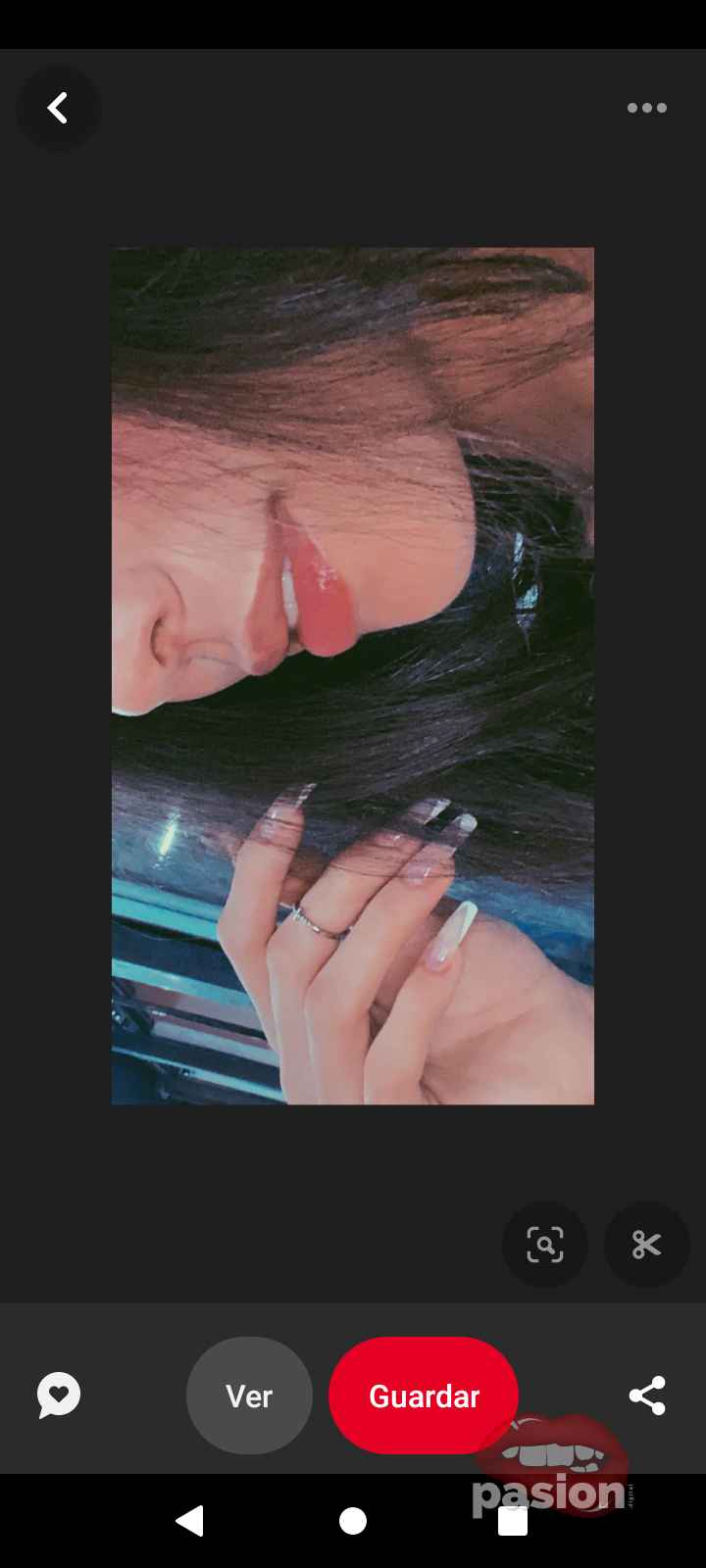706x1568 pixels.
Task: Open the heart comment bubble icon
Action: coord(59,1396)
